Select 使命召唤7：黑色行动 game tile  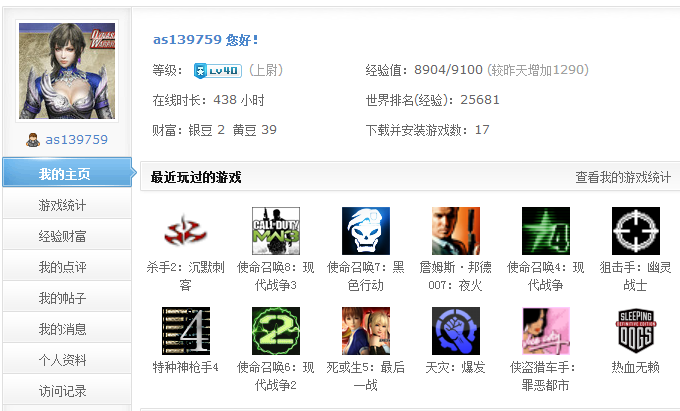coord(366,231)
